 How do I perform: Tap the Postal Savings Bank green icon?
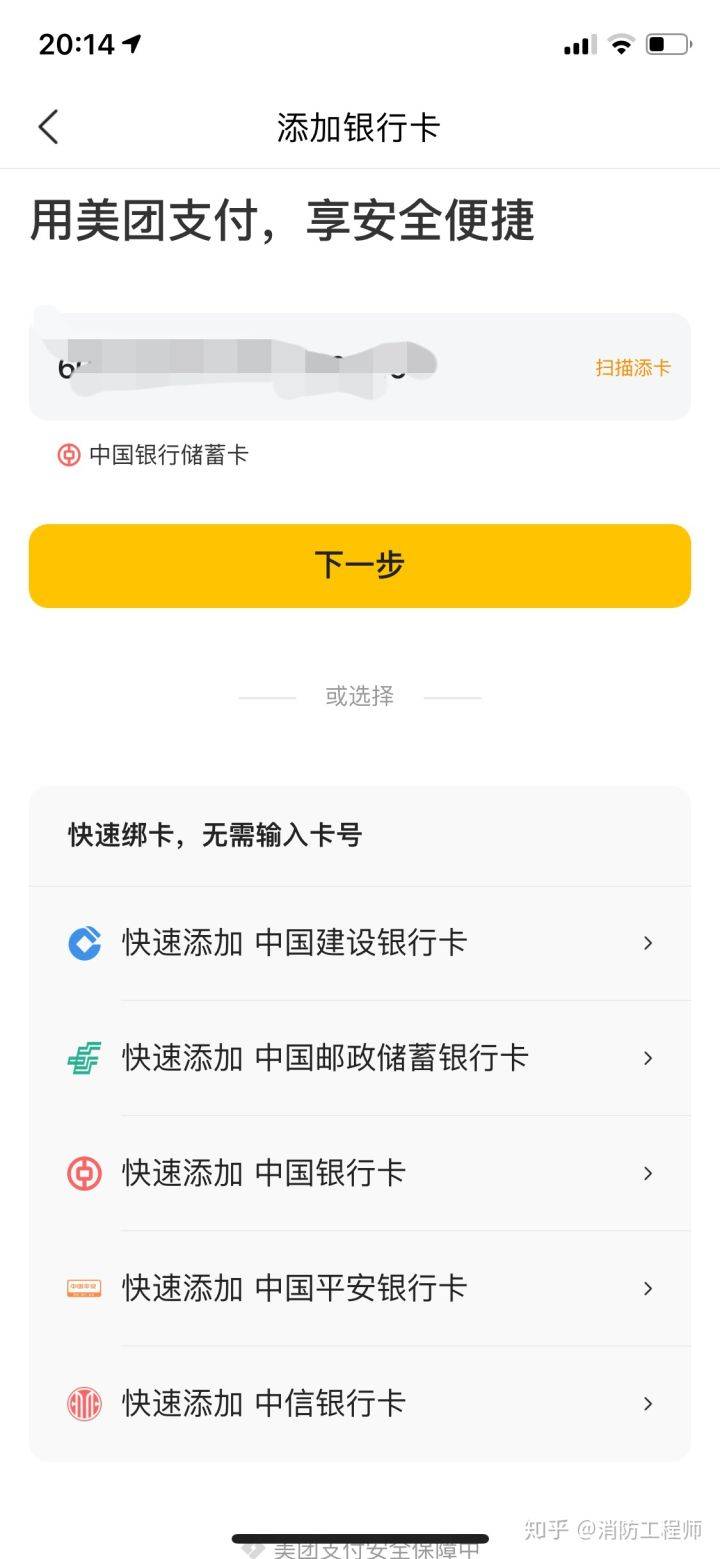[84, 1058]
